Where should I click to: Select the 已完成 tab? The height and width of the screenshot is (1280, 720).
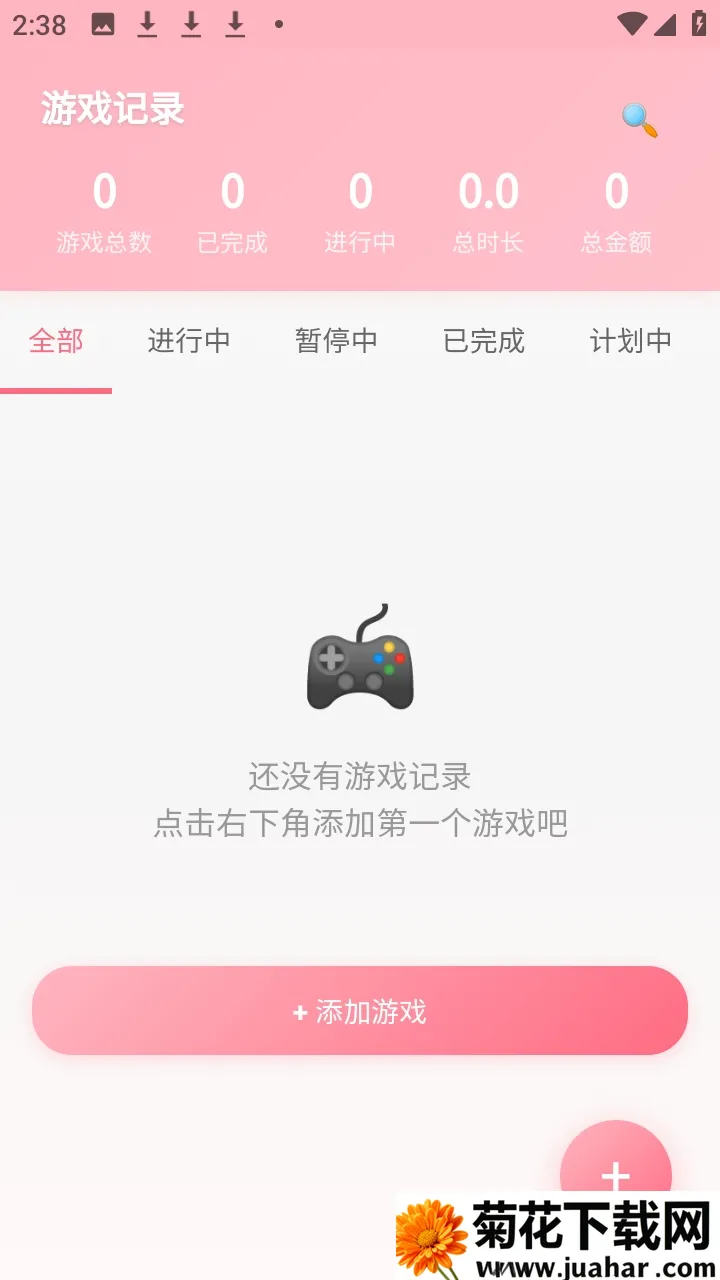[x=484, y=342]
